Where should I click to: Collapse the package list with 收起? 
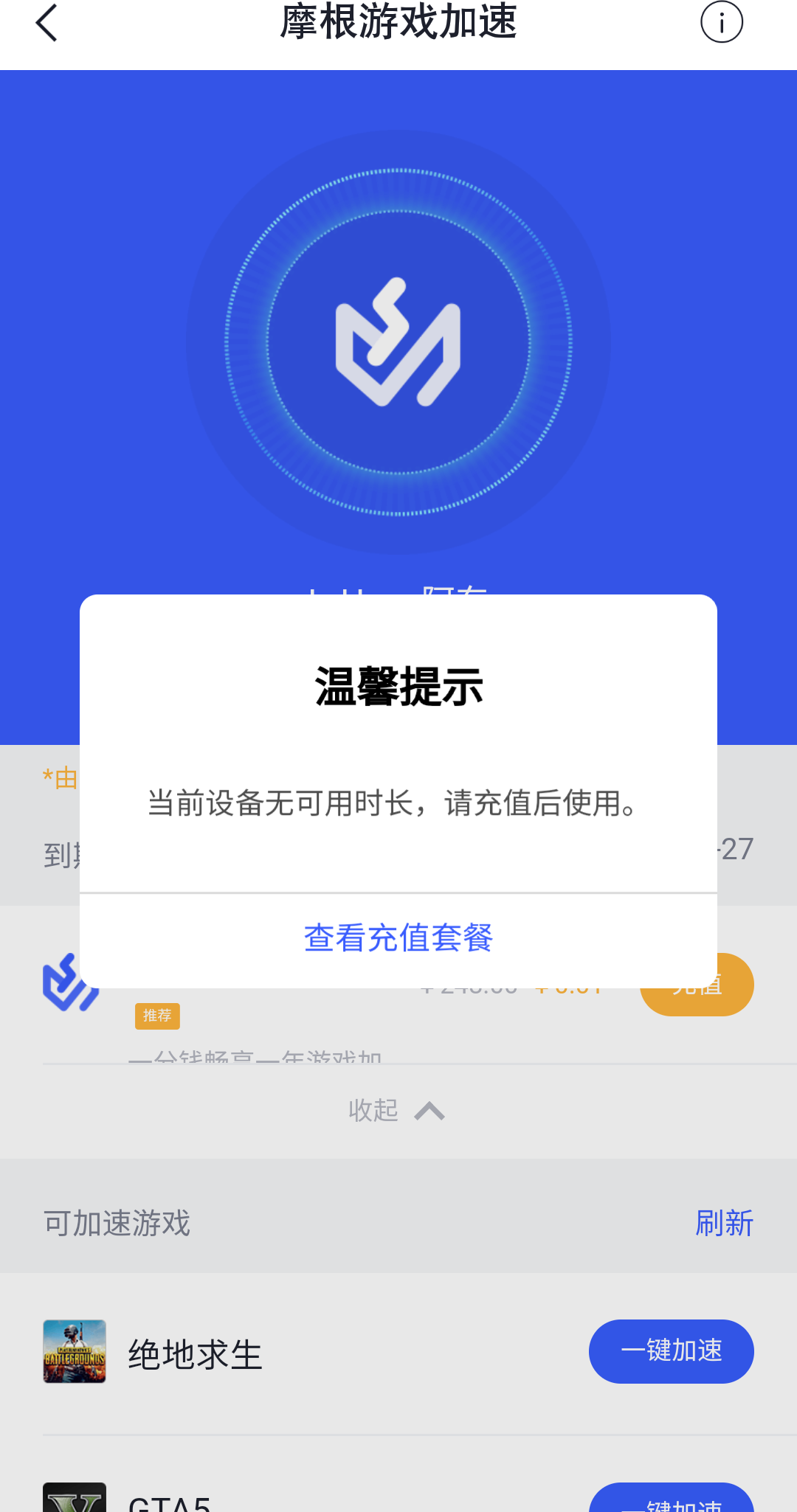pos(374,1109)
